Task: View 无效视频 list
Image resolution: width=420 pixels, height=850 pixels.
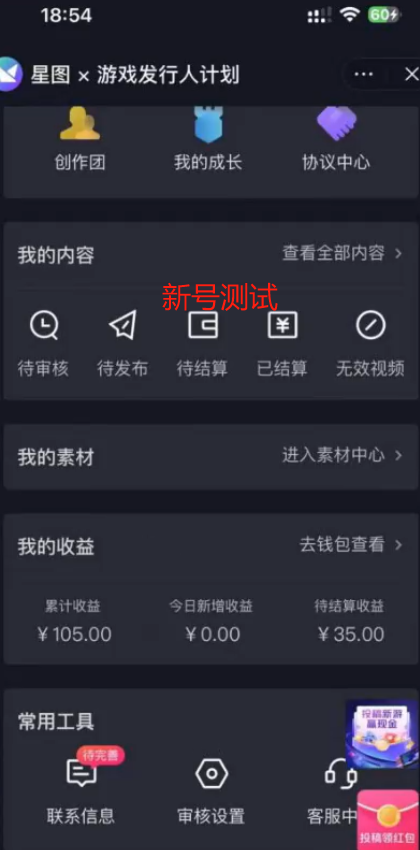Action: point(370,343)
